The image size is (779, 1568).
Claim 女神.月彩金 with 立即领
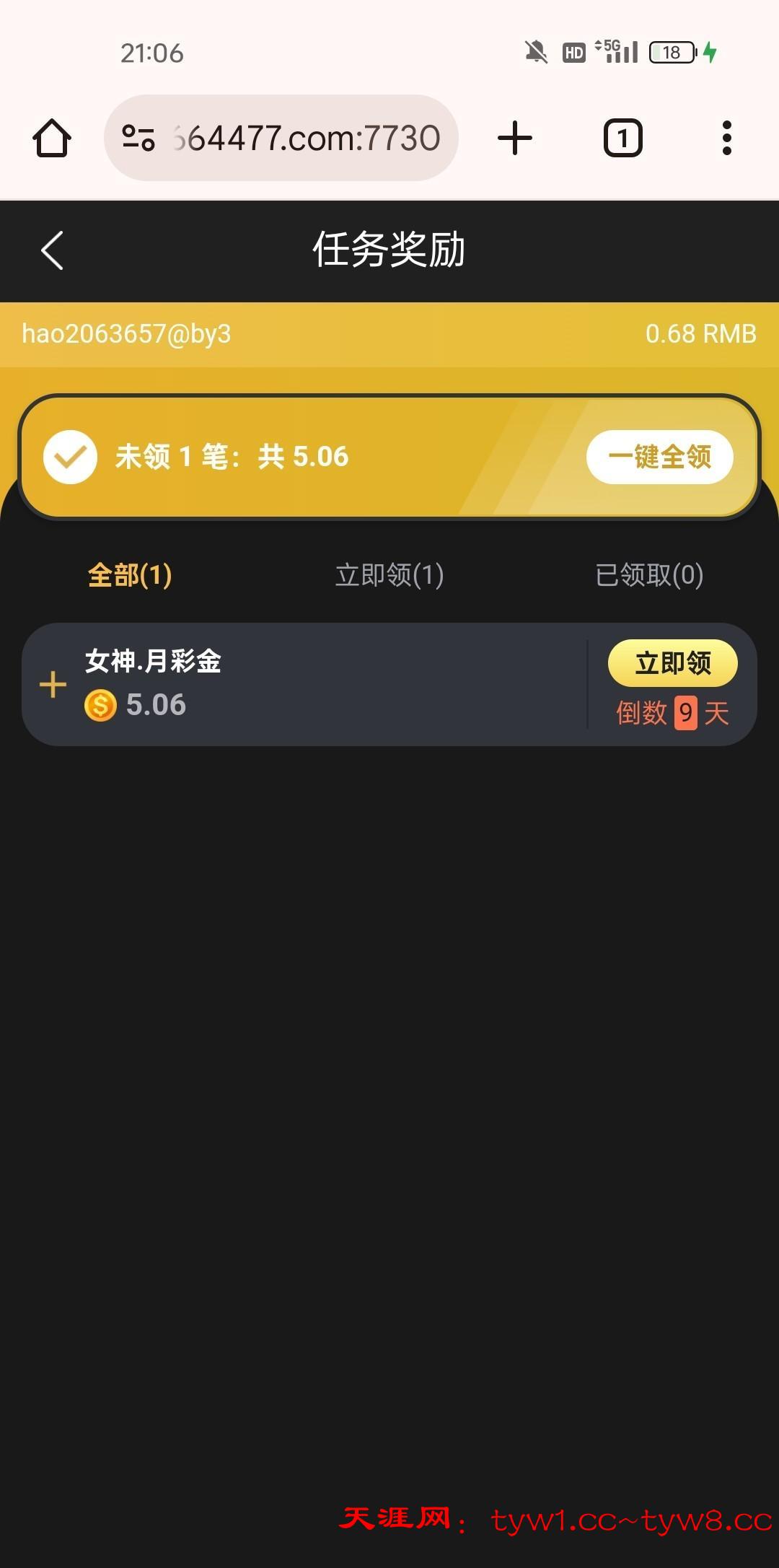point(672,662)
